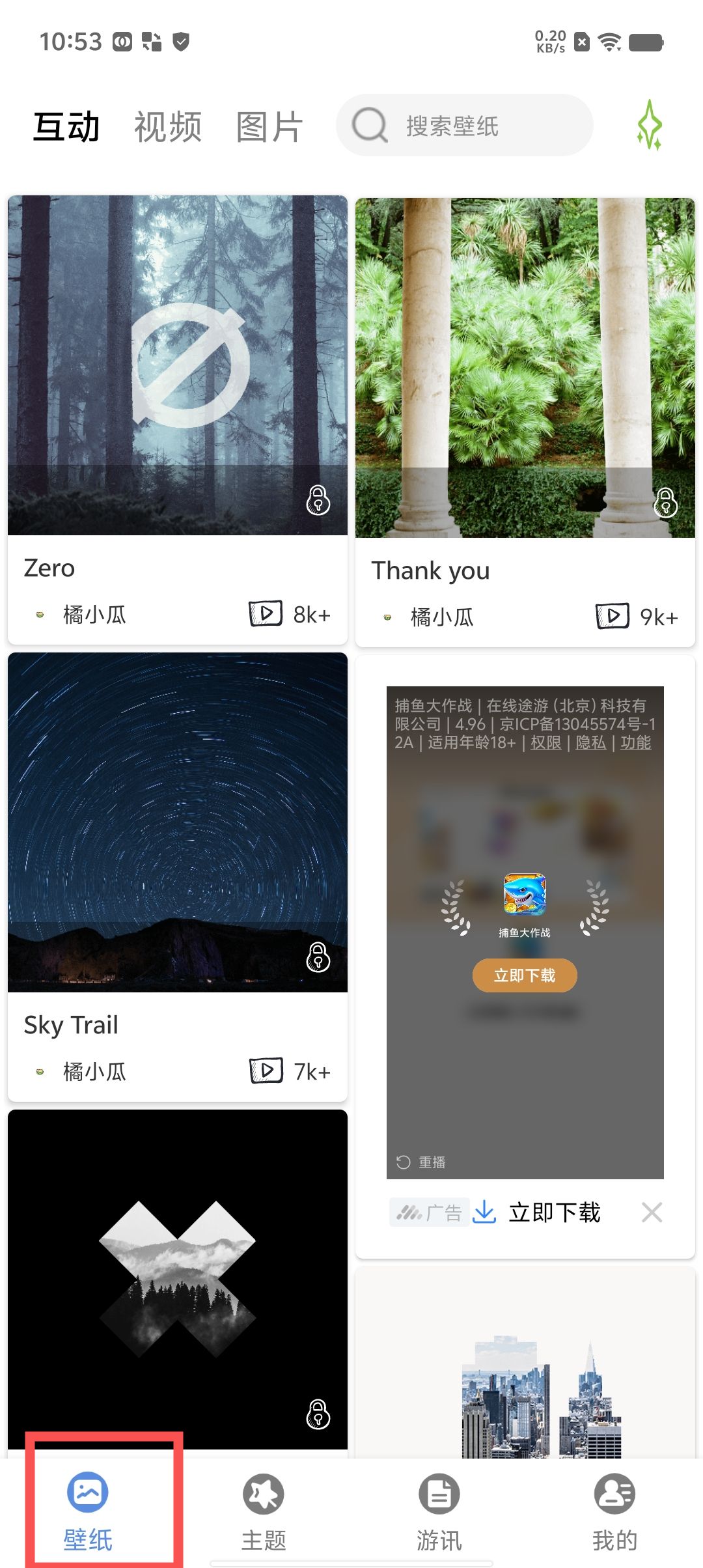Open the 功能 feature link in ad text

(636, 742)
